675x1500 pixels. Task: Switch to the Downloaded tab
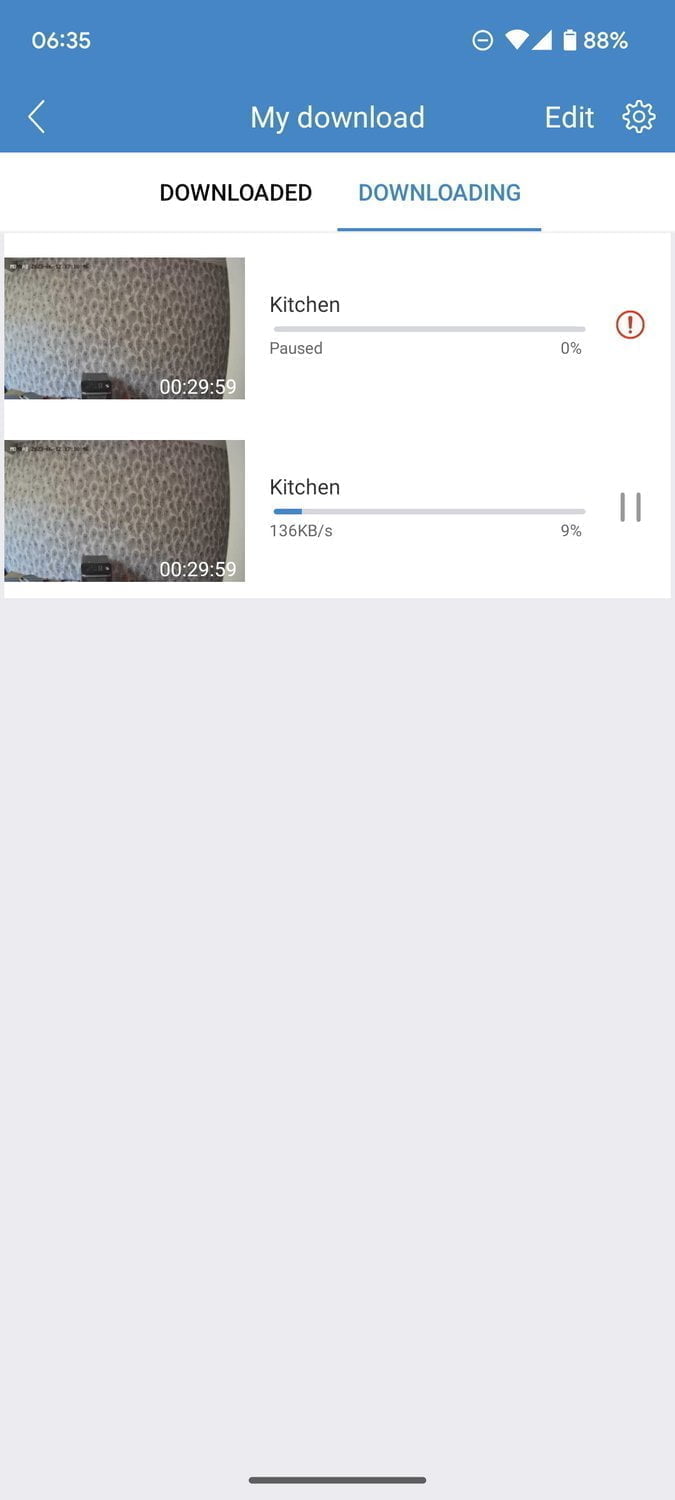coord(236,192)
